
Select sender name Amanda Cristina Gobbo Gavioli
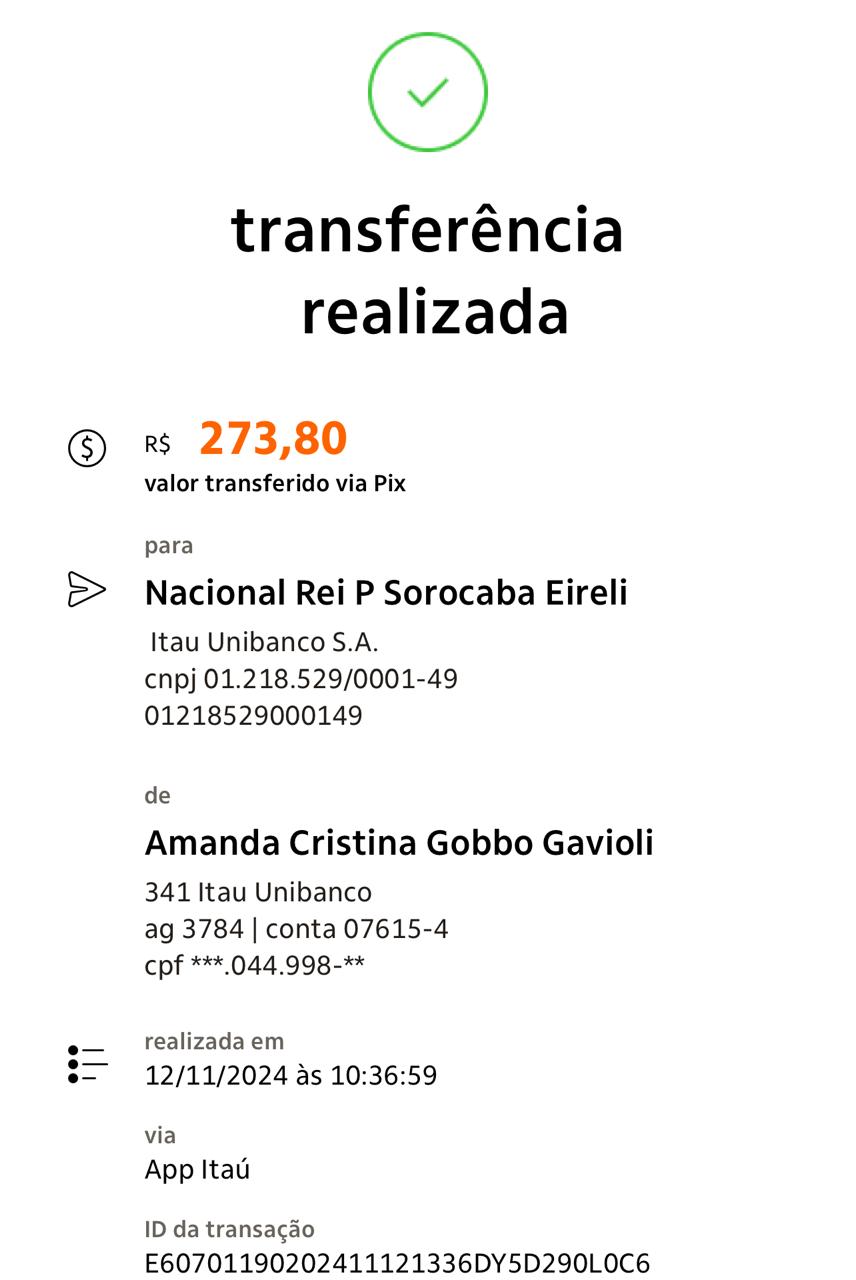coord(399,843)
